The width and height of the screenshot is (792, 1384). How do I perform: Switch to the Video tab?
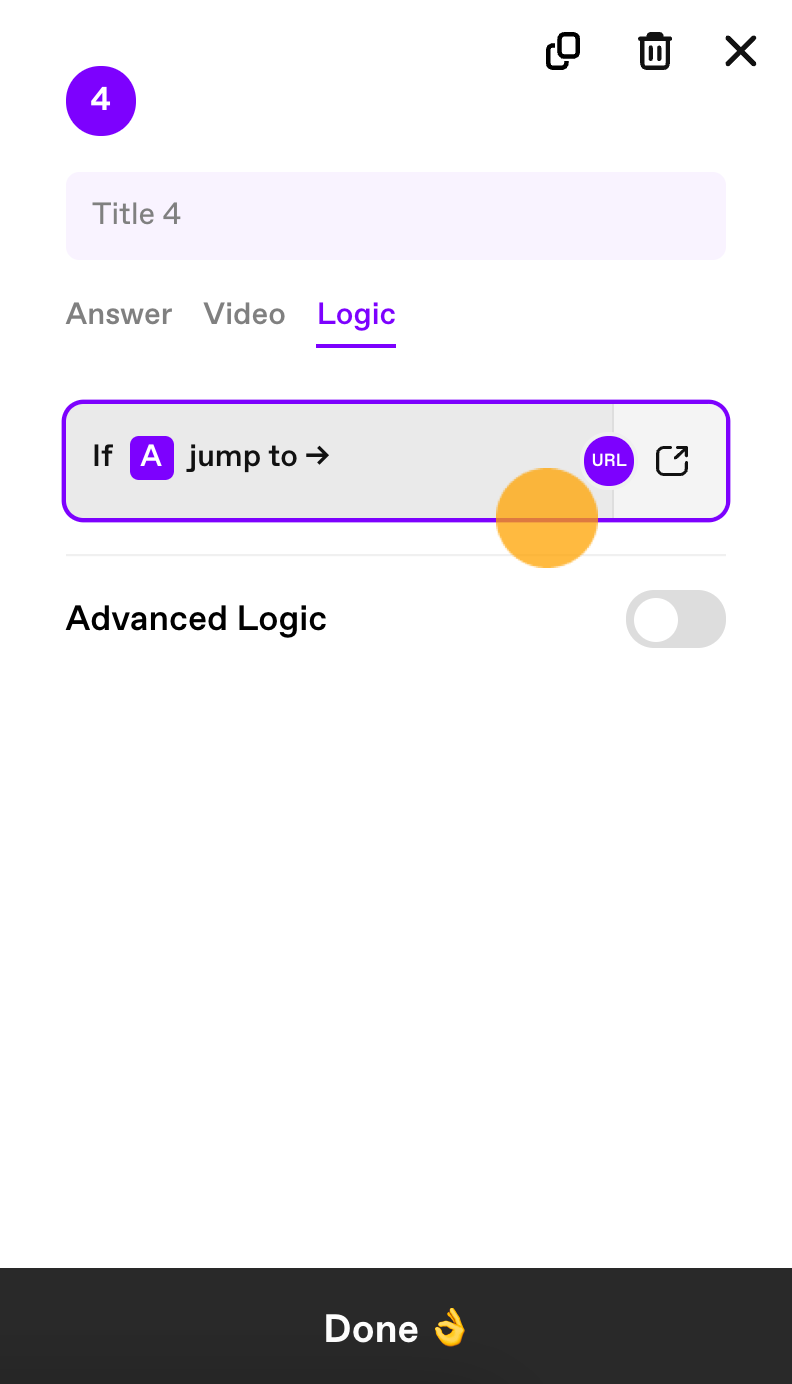pyautogui.click(x=244, y=314)
